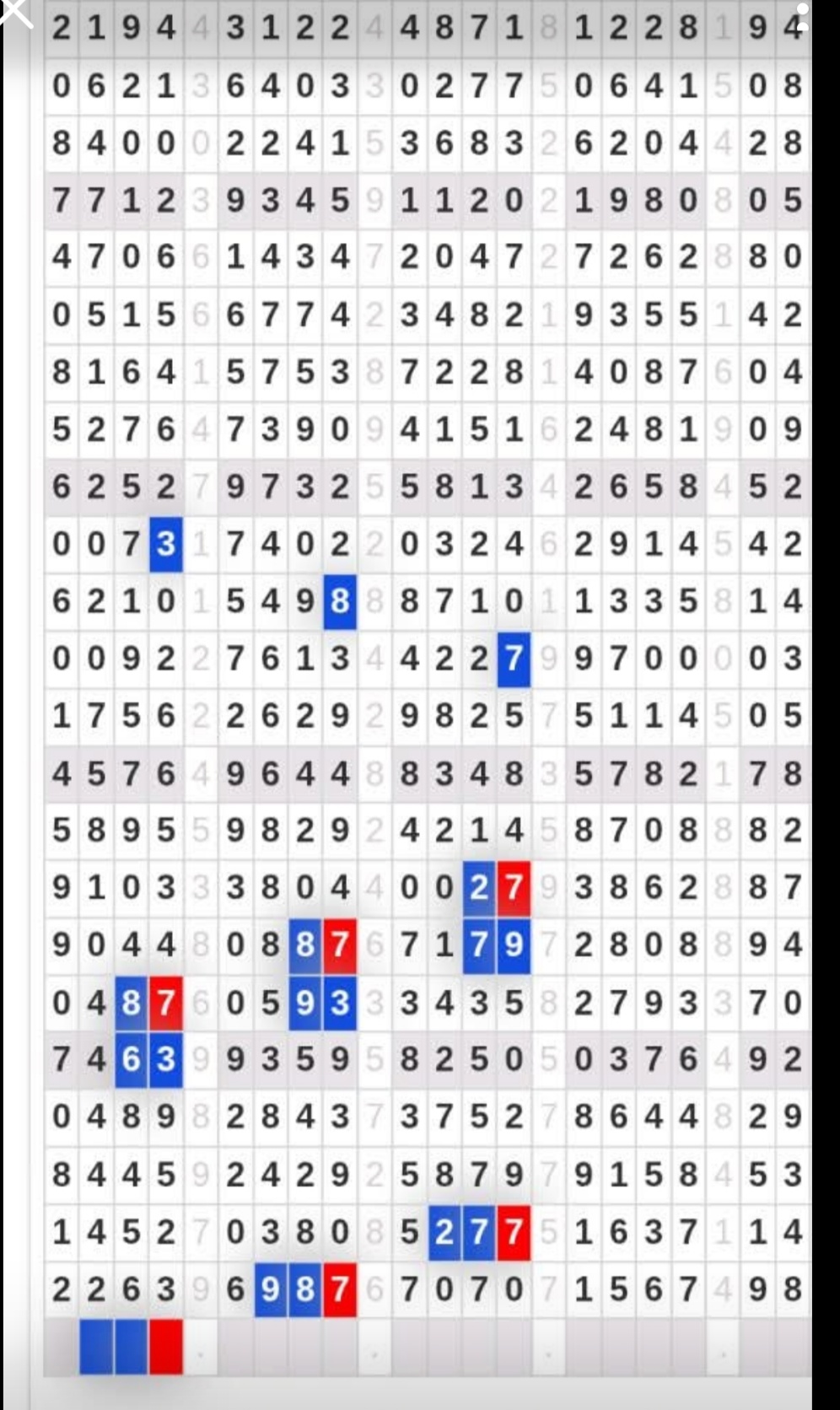Close the full-screen image viewer
The image size is (840, 1410).
[x=15, y=12]
